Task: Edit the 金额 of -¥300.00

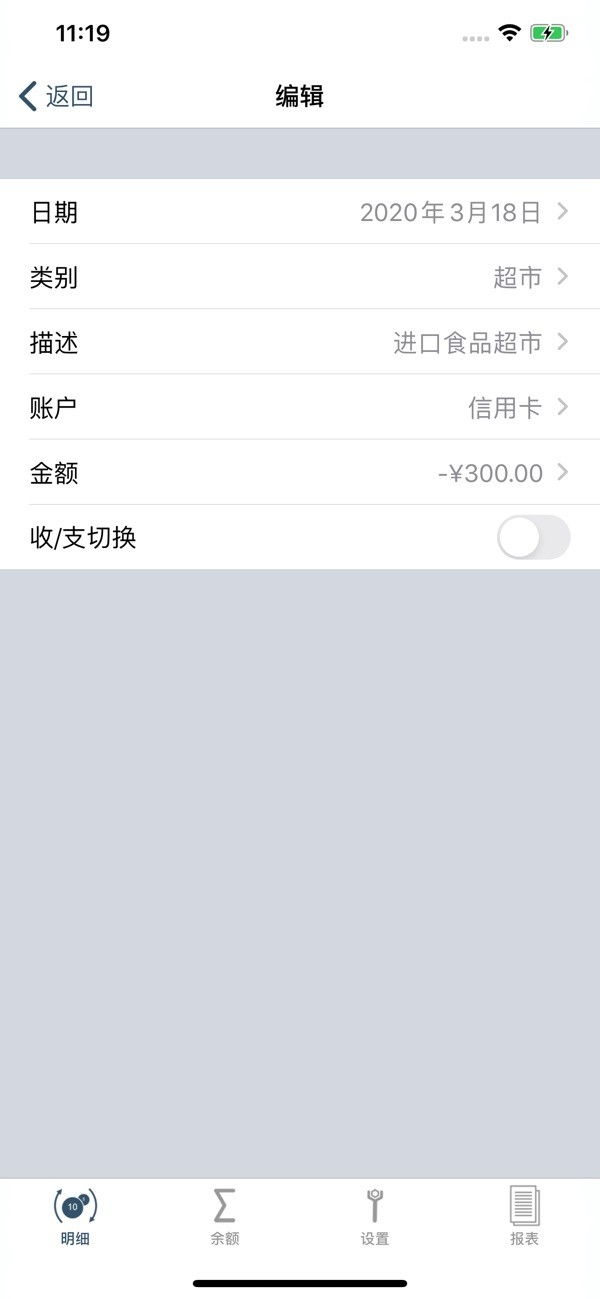Action: pos(300,472)
